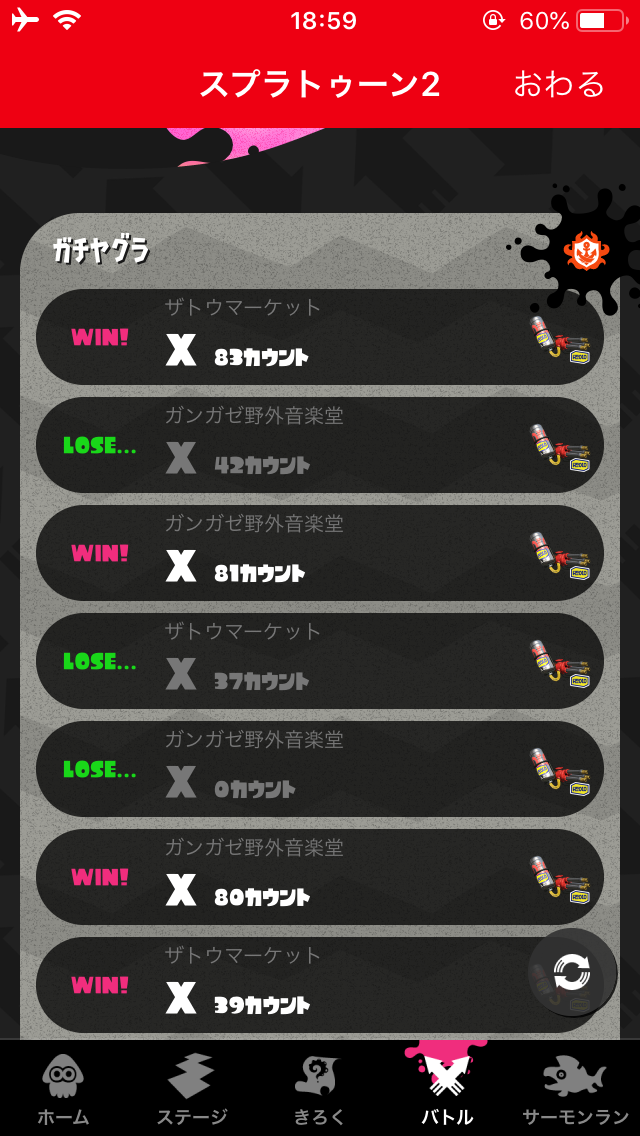Open the win battle with 80カウント
The height and width of the screenshot is (1136, 640).
click(x=320, y=877)
